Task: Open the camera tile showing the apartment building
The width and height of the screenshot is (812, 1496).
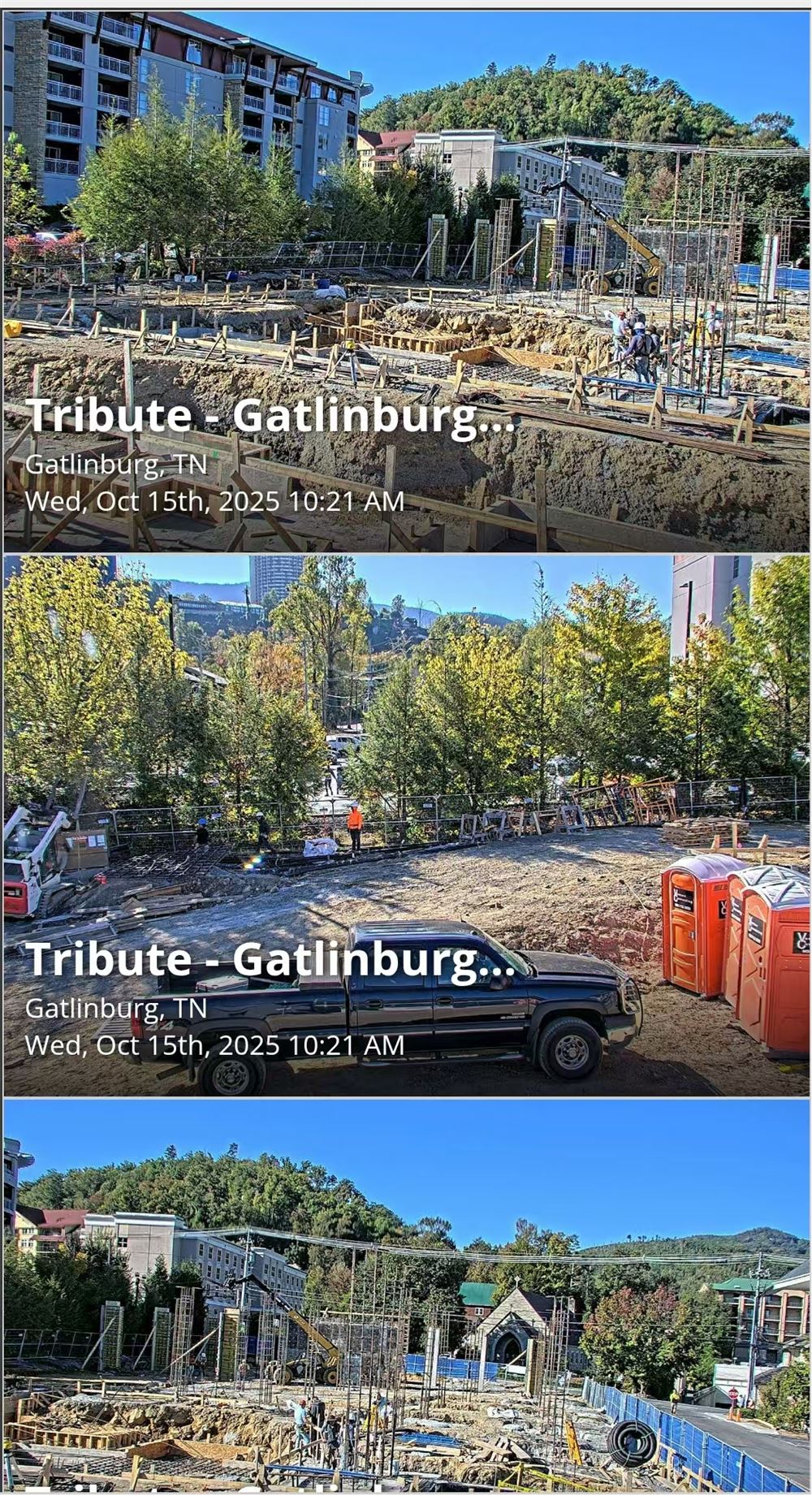Action: (x=406, y=281)
